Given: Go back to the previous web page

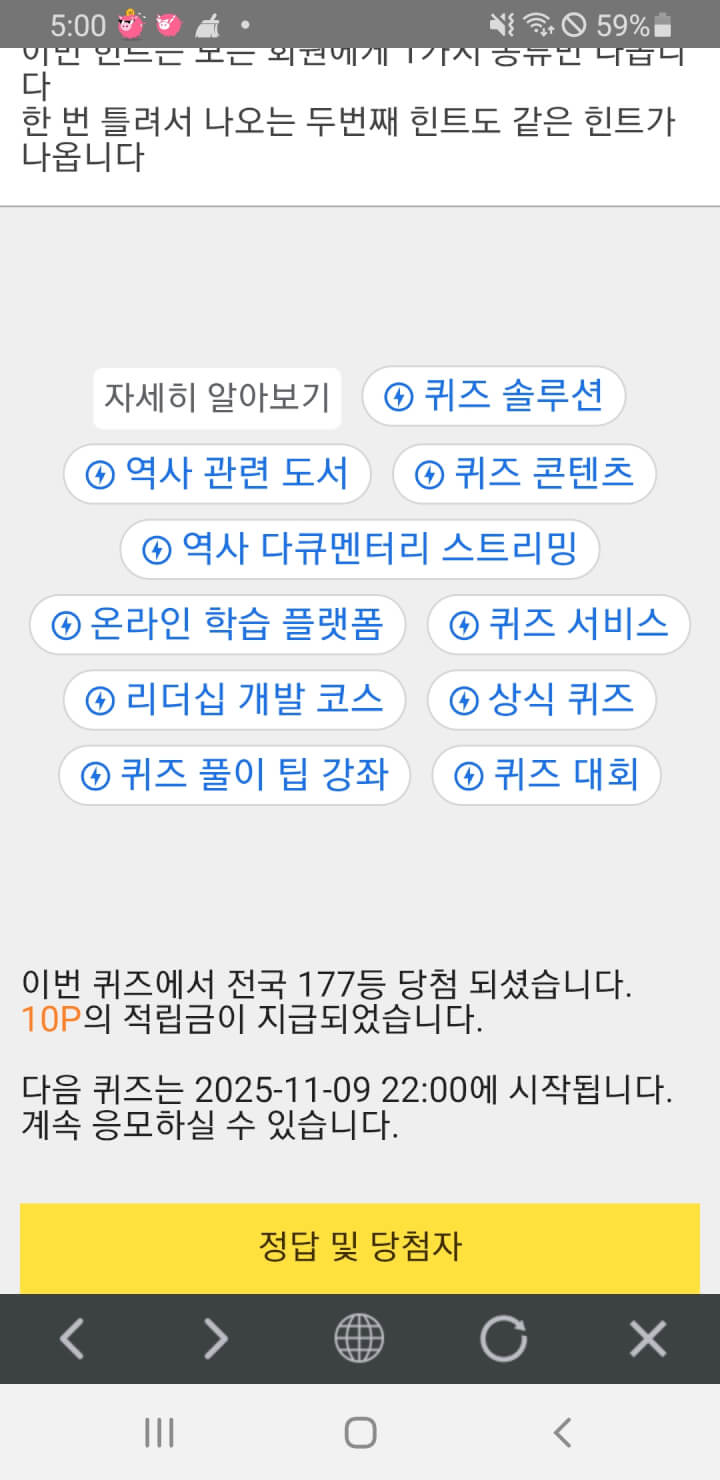Looking at the screenshot, I should pyautogui.click(x=71, y=1339).
